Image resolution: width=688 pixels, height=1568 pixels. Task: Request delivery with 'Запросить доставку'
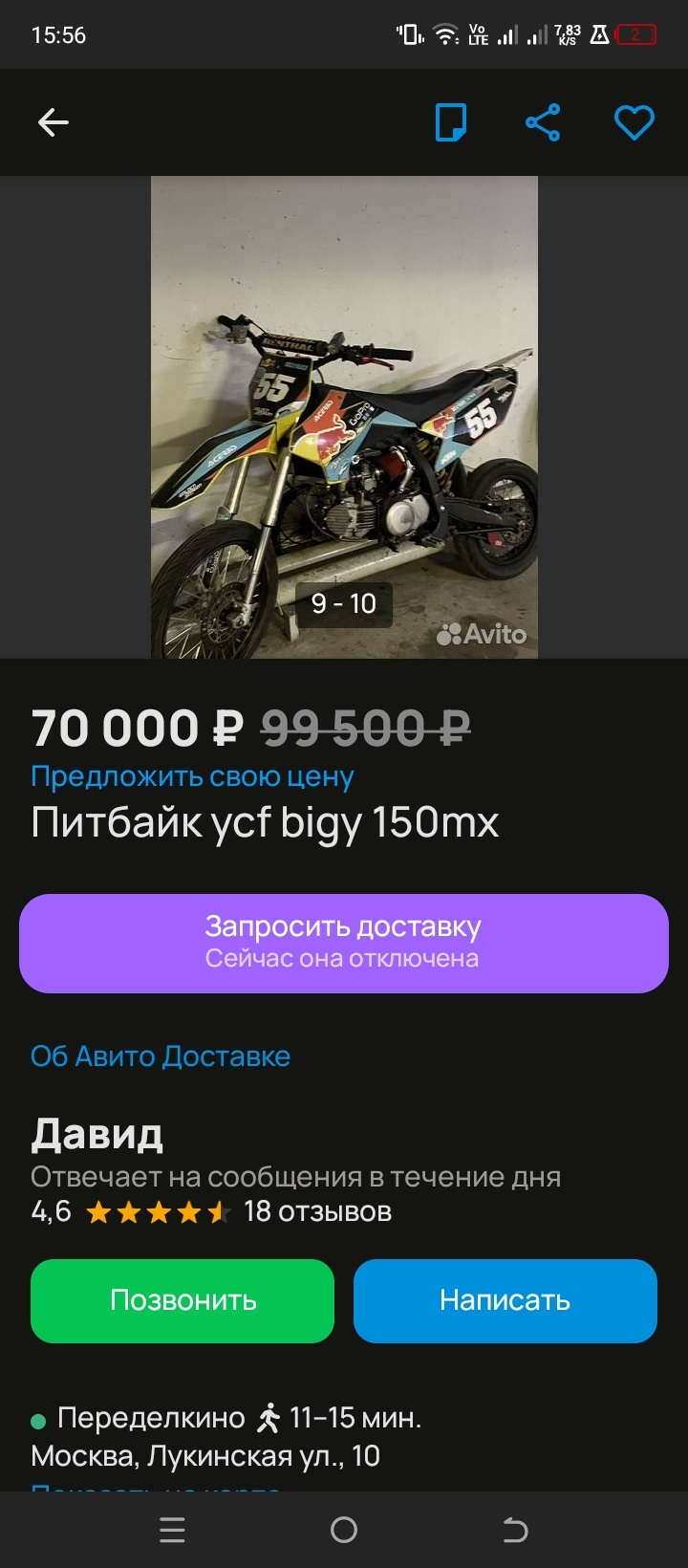344,943
